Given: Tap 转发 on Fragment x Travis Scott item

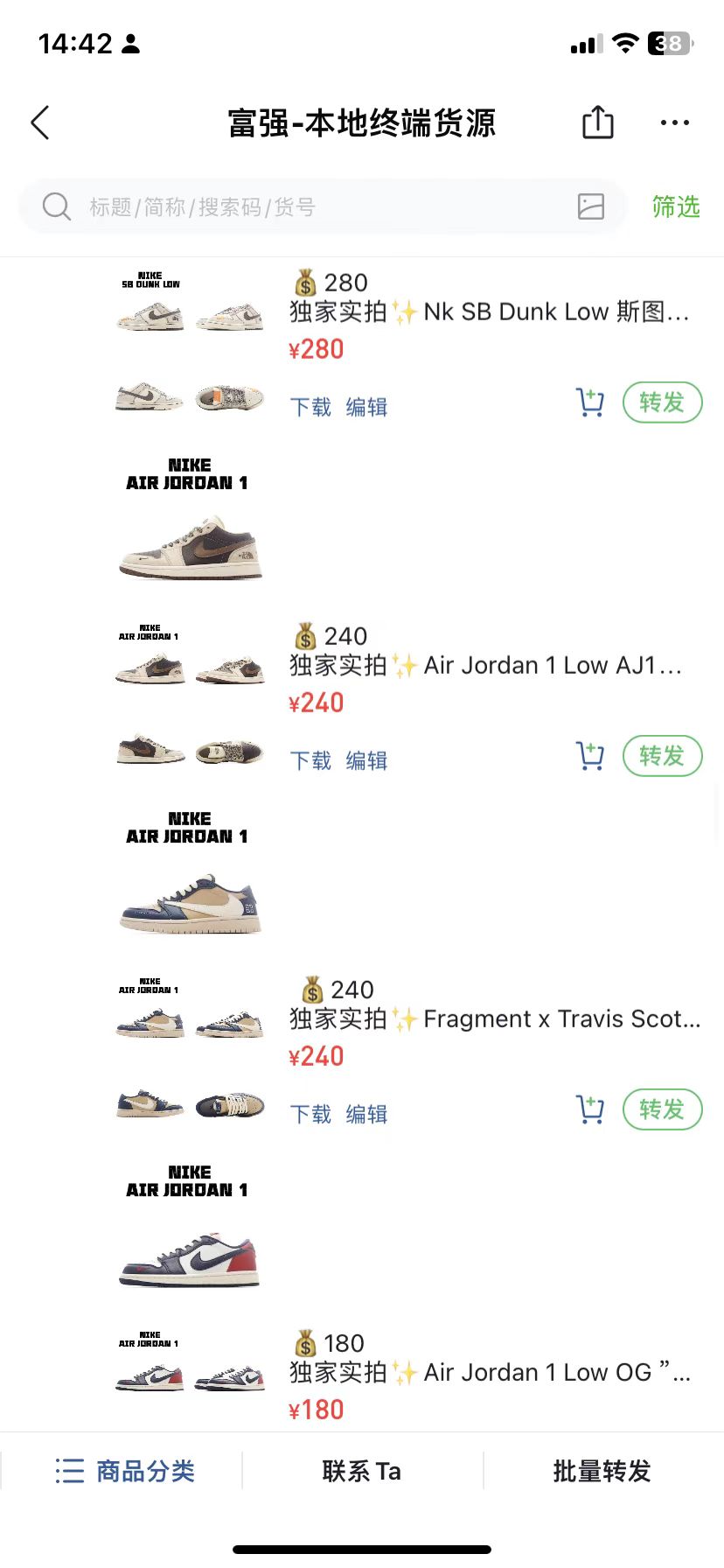Looking at the screenshot, I should 662,1109.
